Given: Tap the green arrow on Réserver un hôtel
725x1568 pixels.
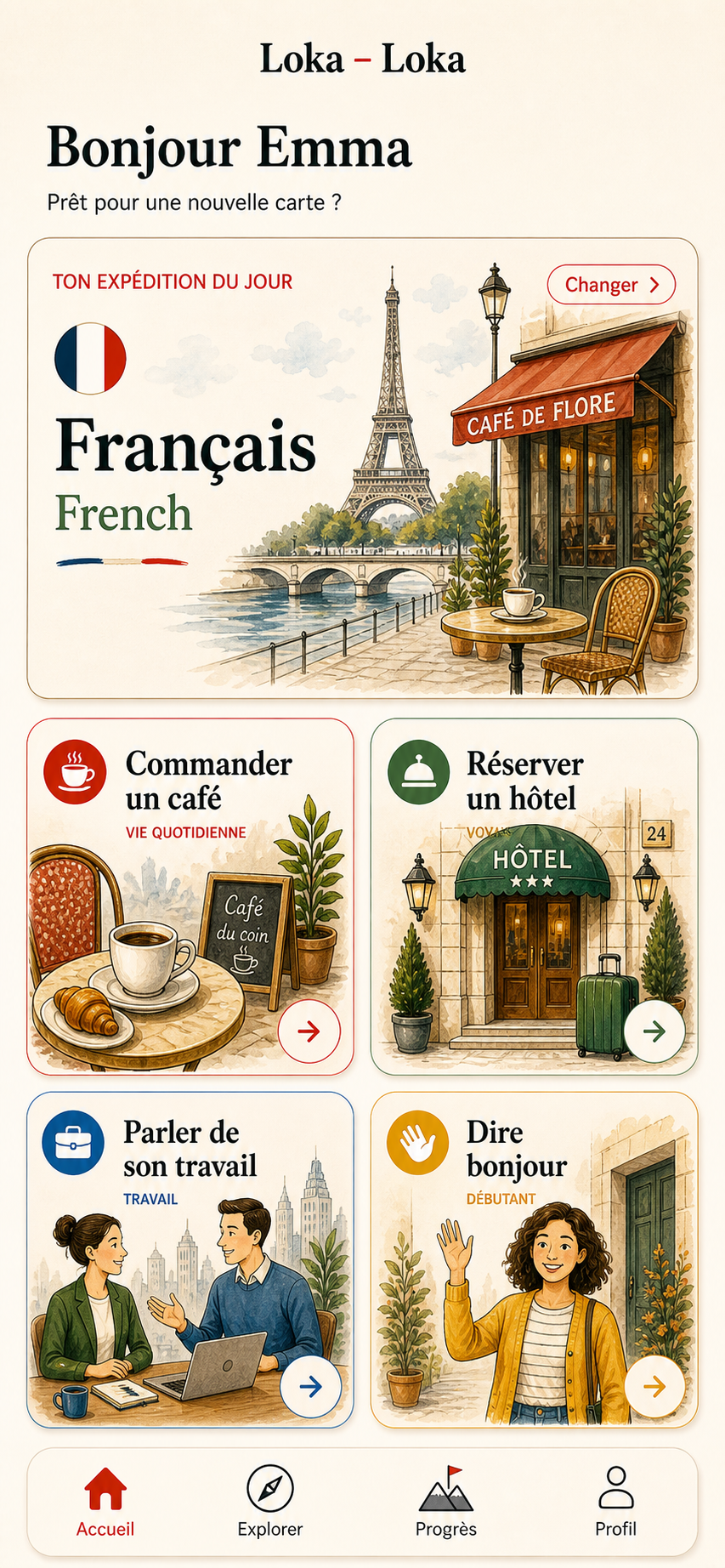Looking at the screenshot, I should [654, 1031].
